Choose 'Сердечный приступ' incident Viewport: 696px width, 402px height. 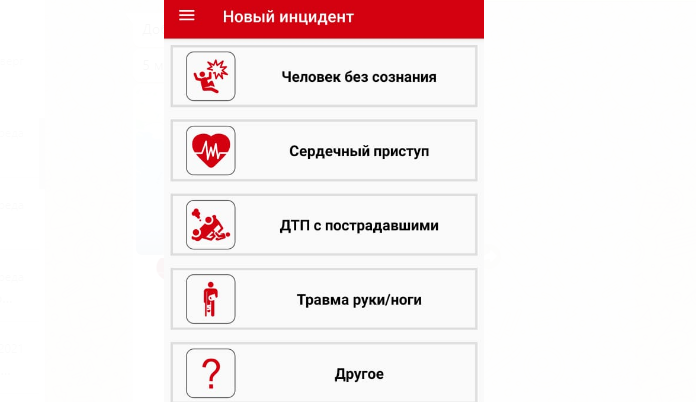tap(324, 151)
